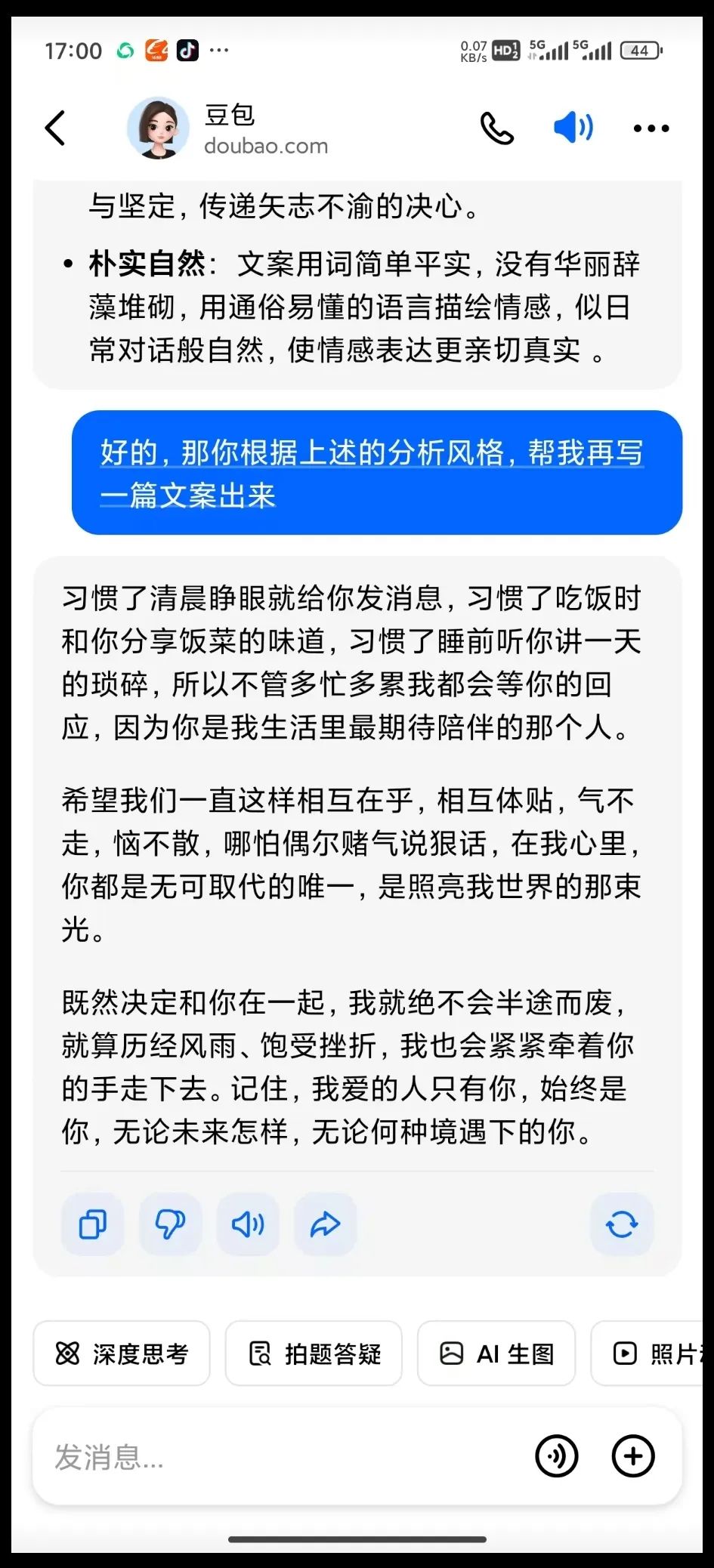Open the plus attachment menu
This screenshot has width=714, height=1568.
point(633,1456)
